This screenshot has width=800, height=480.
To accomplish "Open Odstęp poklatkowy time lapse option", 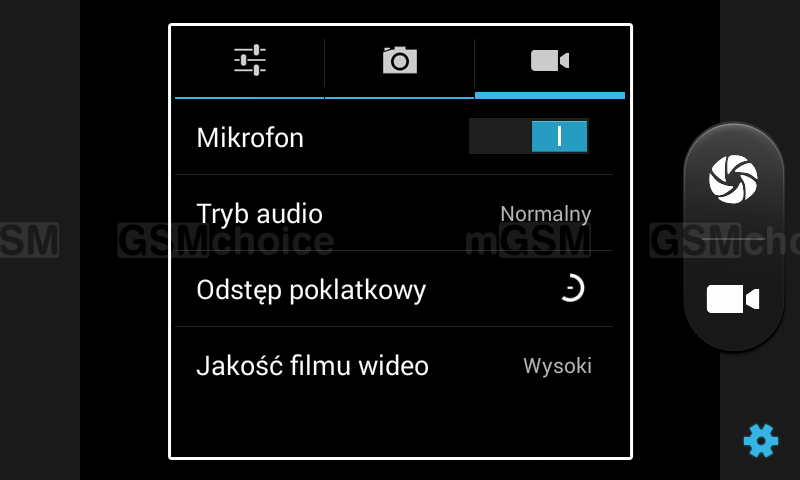I will click(x=394, y=290).
